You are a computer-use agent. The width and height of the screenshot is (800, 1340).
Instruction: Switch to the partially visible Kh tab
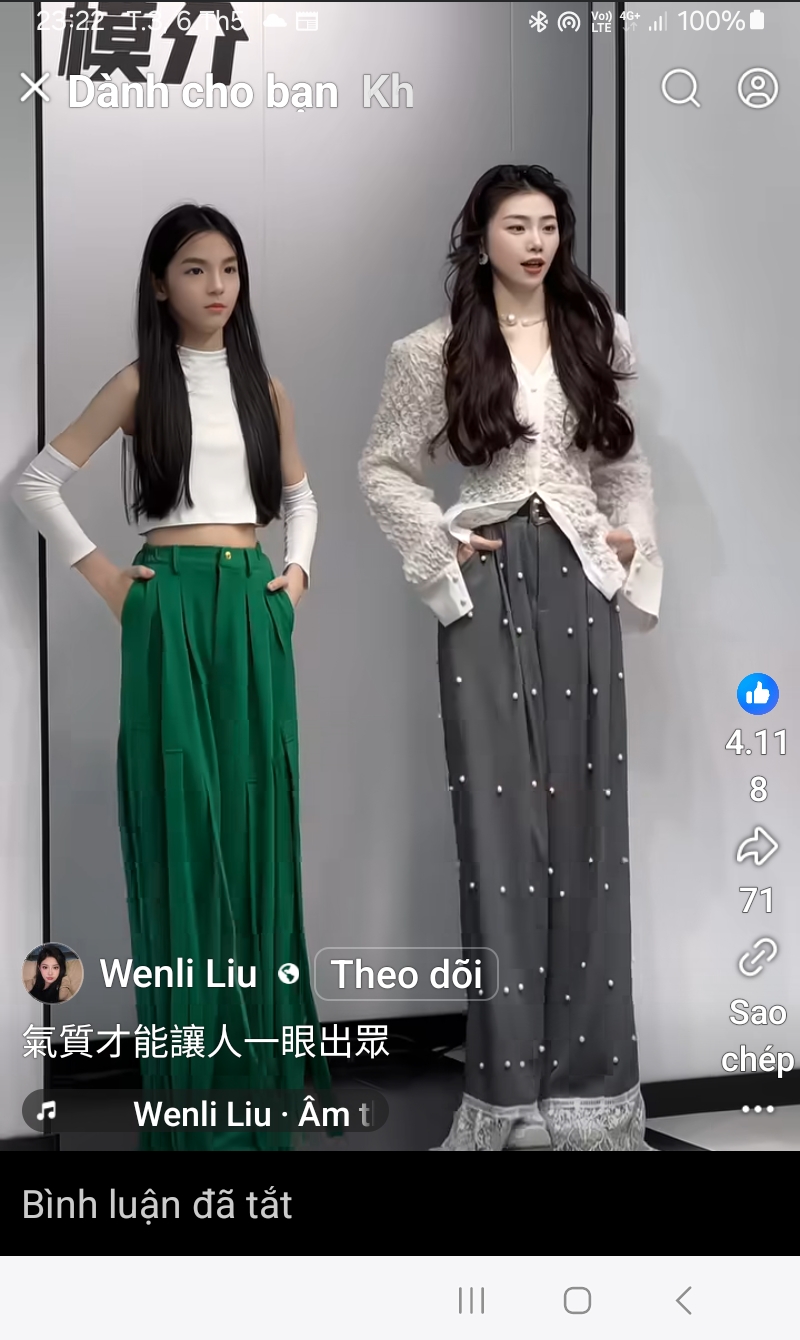387,92
